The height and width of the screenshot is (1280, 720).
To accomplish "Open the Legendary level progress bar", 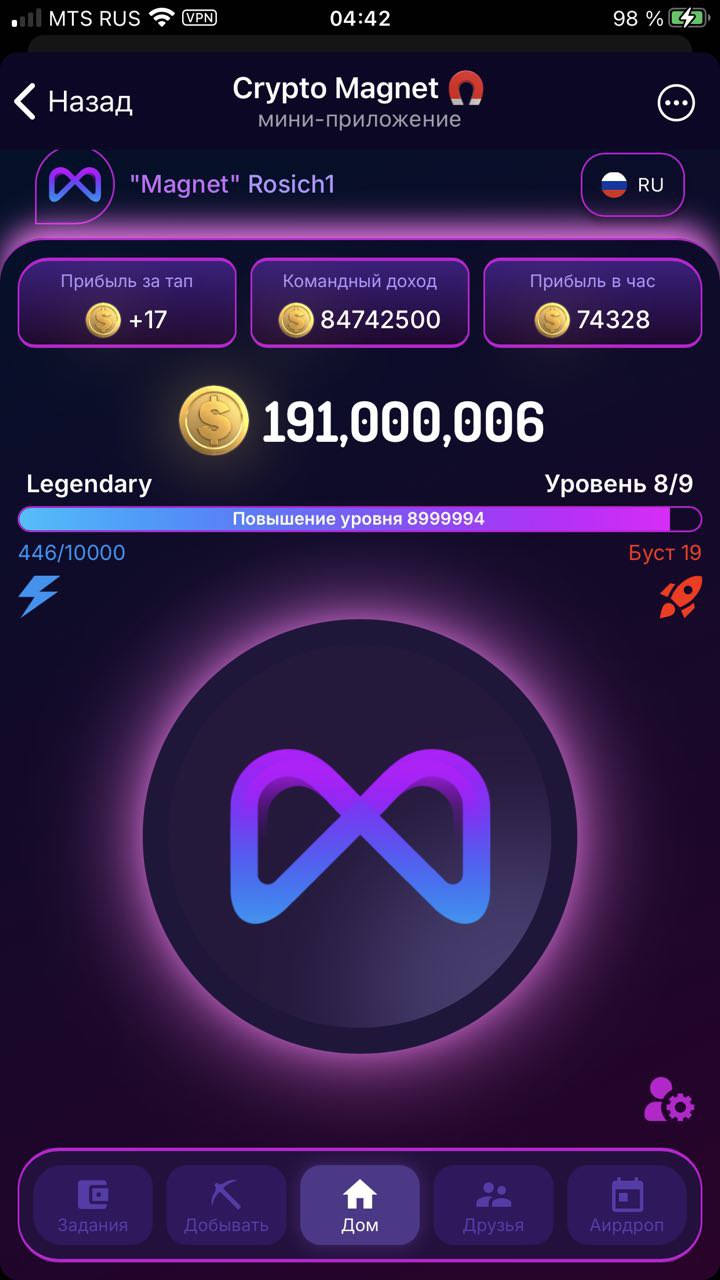I will pos(360,519).
